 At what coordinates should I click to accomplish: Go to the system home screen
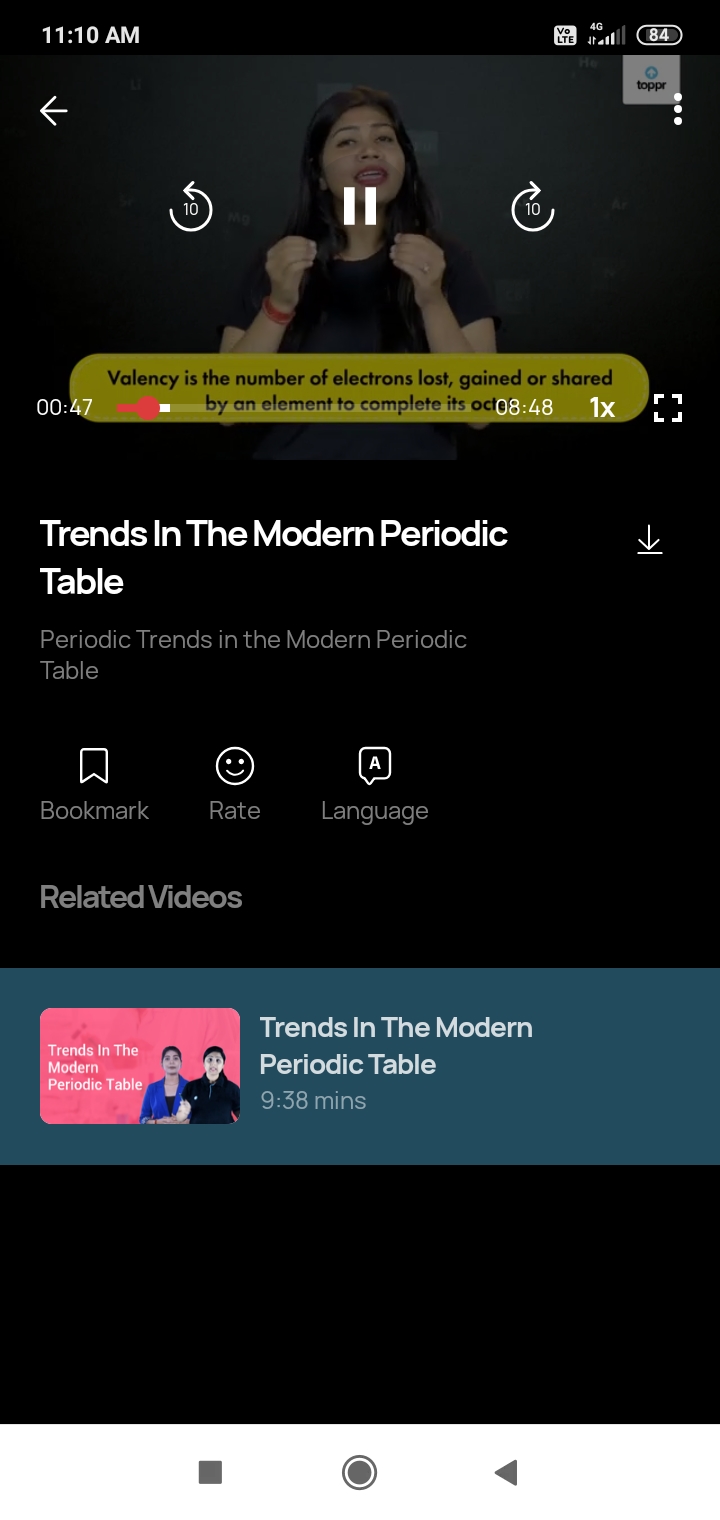click(x=359, y=1472)
